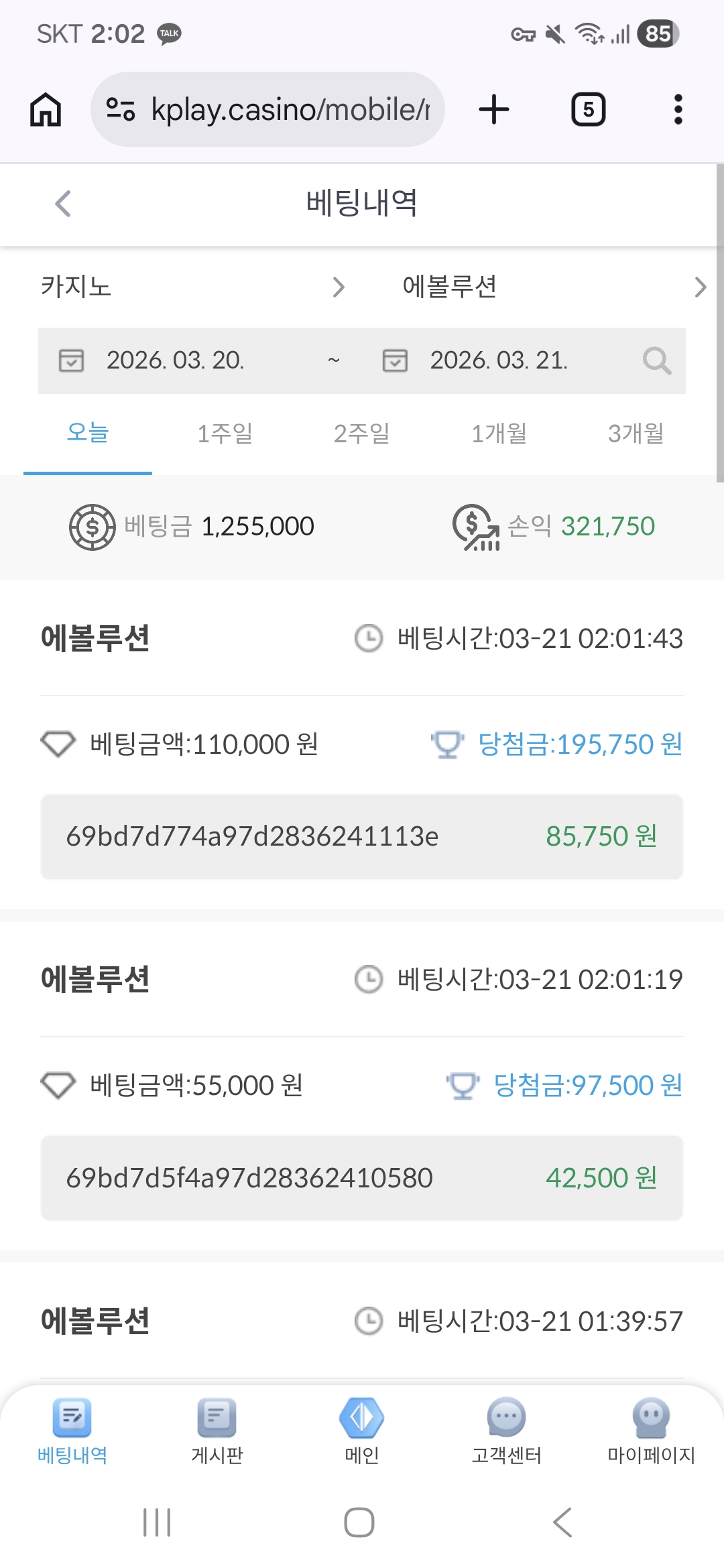
Task: Switch to the 2주일 period tab
Action: tap(361, 434)
